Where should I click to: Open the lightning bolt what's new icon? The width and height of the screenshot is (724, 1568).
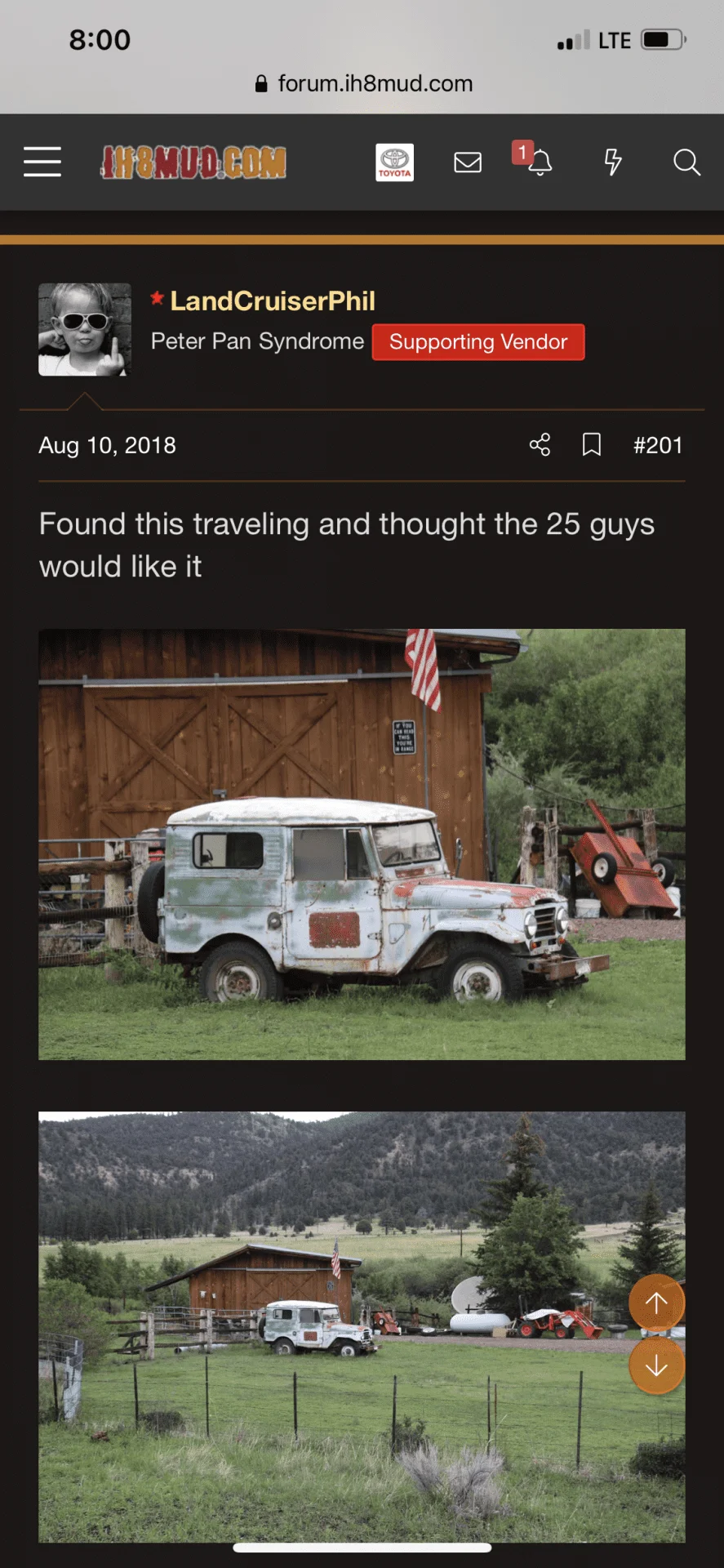613,162
